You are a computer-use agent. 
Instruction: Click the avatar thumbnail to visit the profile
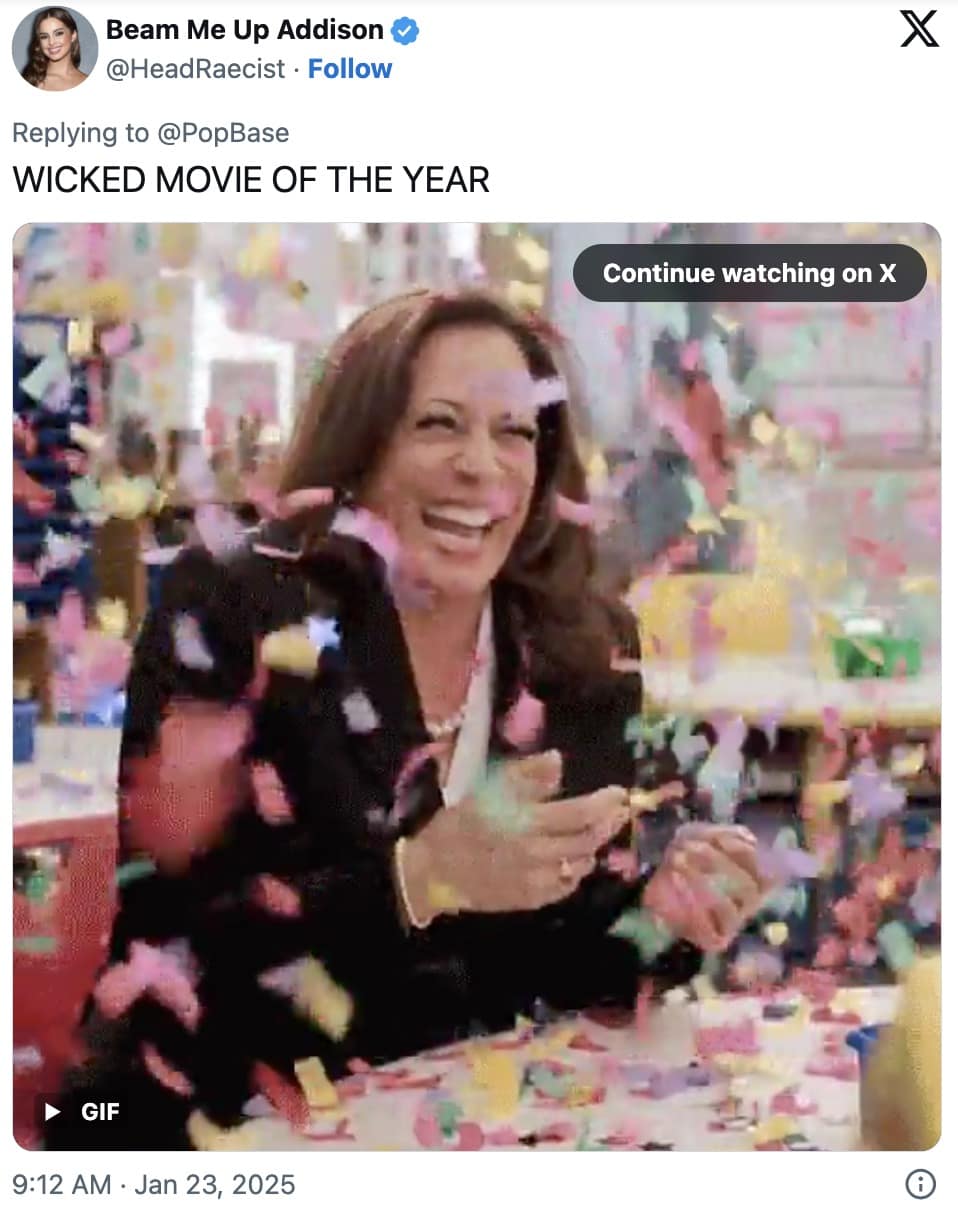55,48
